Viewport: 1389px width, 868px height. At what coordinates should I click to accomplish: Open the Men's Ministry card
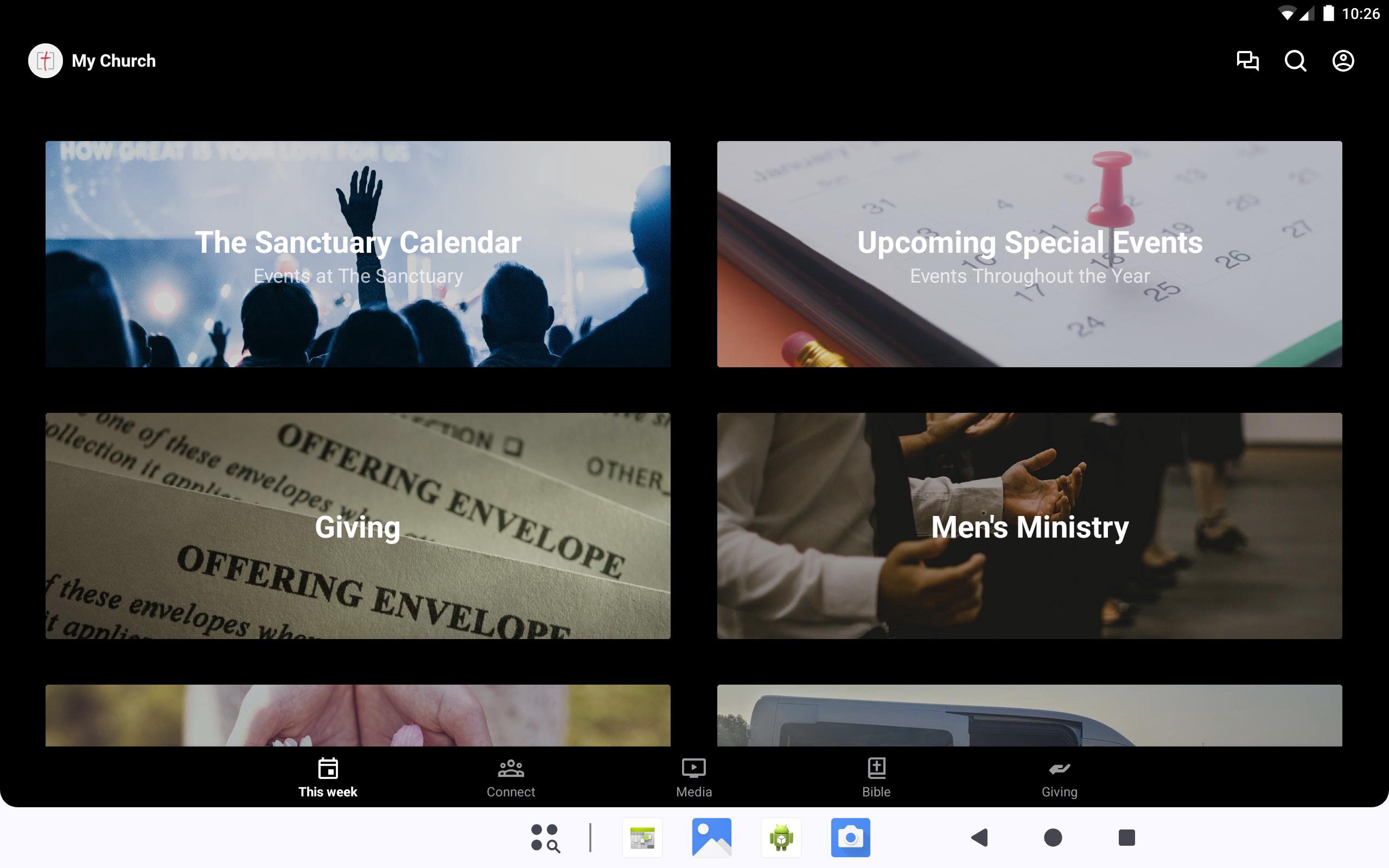pyautogui.click(x=1029, y=525)
